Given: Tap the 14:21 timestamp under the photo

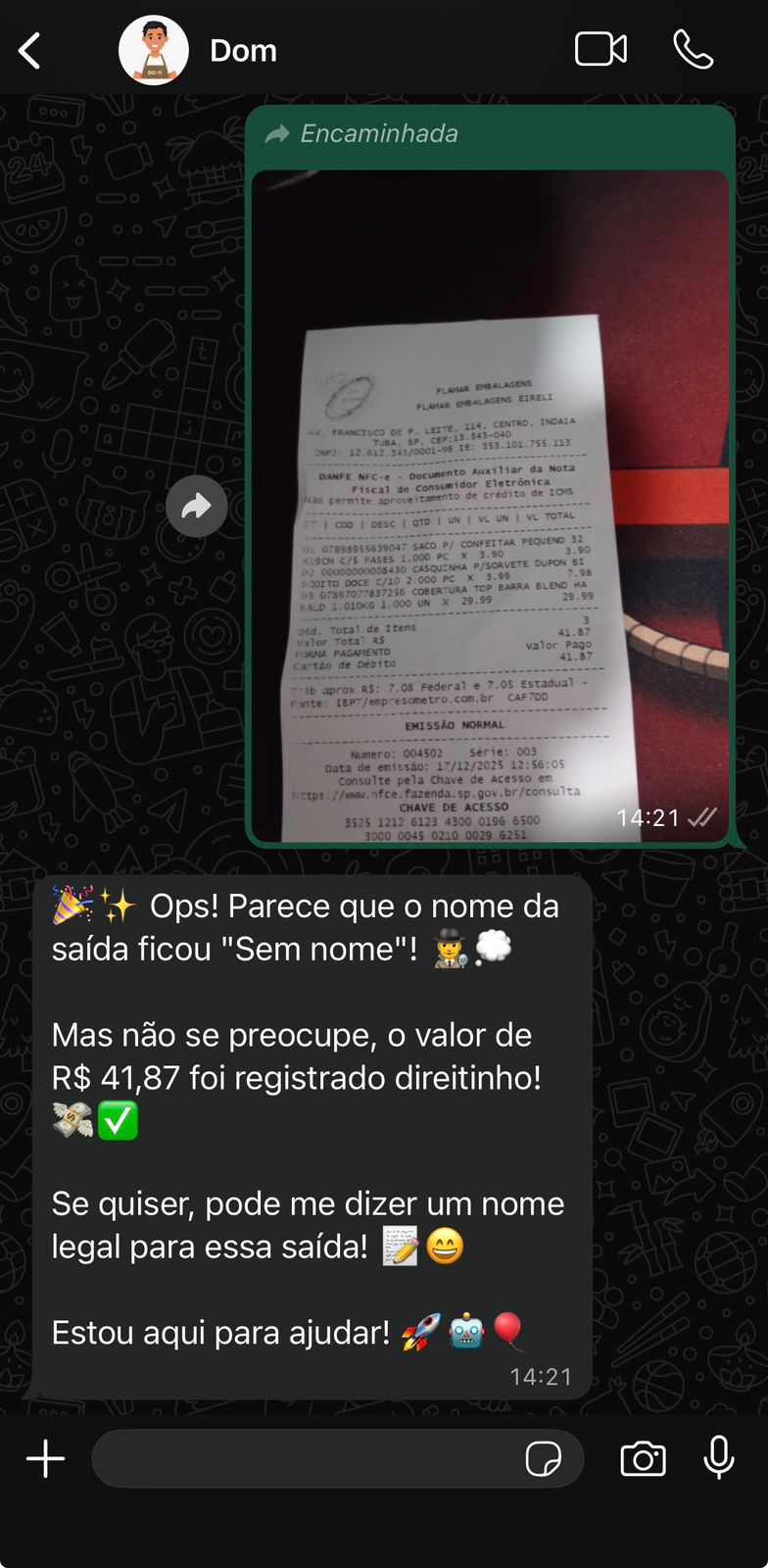Looking at the screenshot, I should (648, 816).
